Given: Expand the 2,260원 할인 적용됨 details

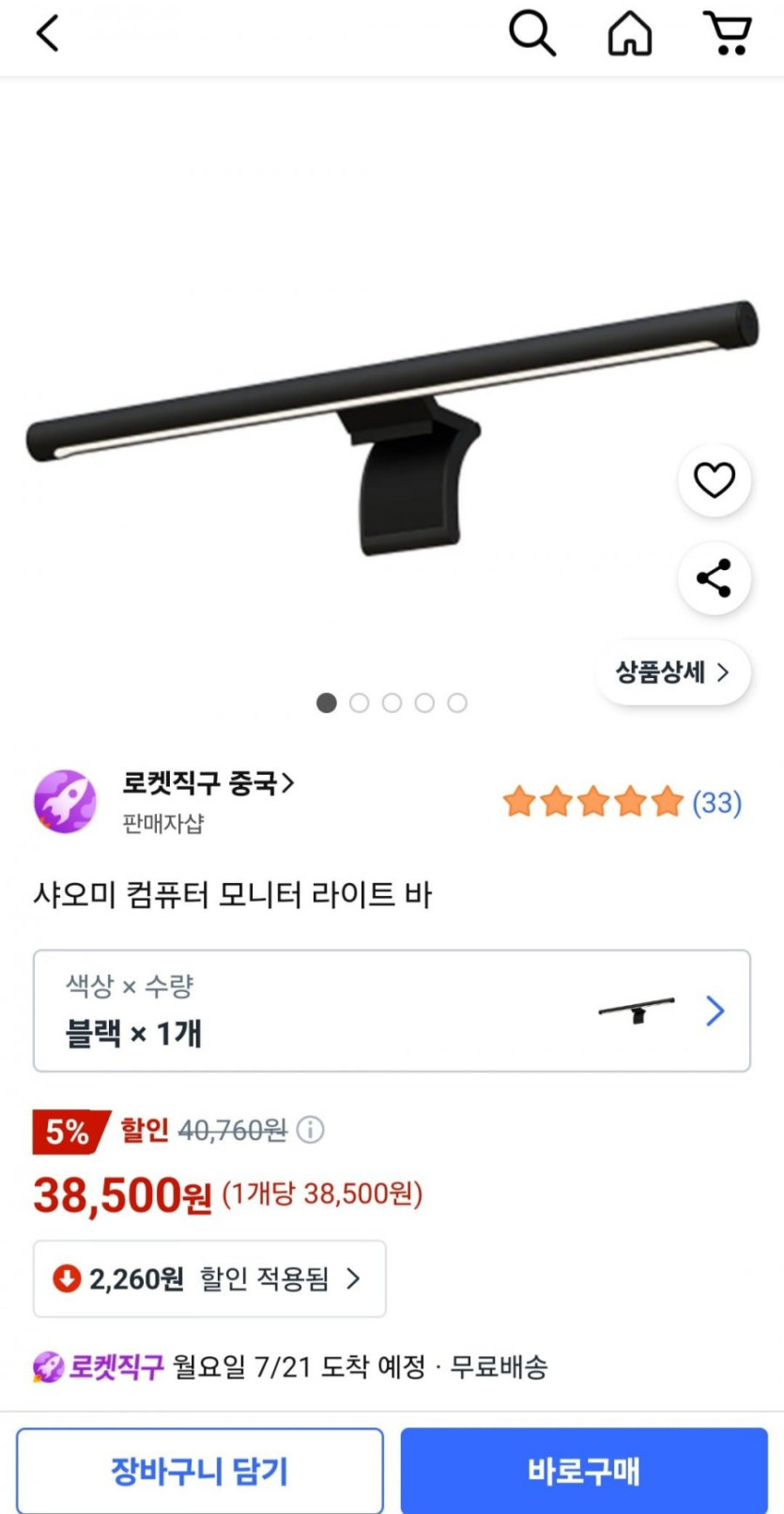Looking at the screenshot, I should 209,1278.
